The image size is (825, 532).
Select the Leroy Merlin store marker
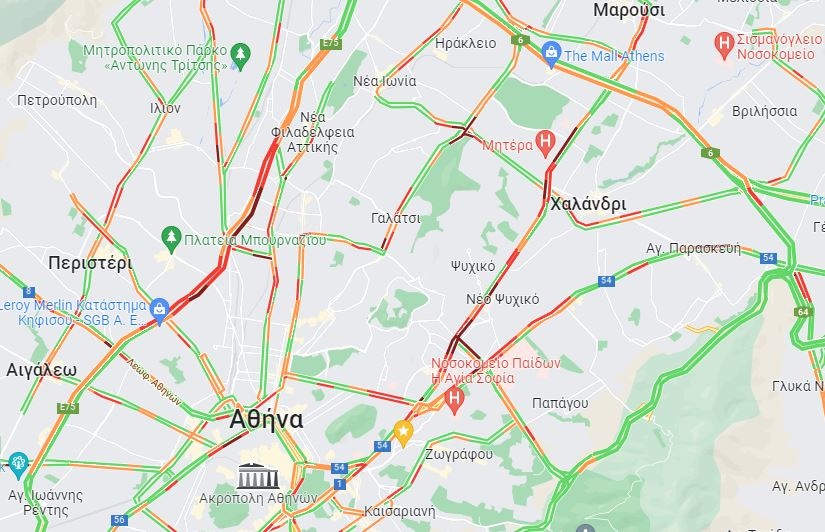(158, 311)
